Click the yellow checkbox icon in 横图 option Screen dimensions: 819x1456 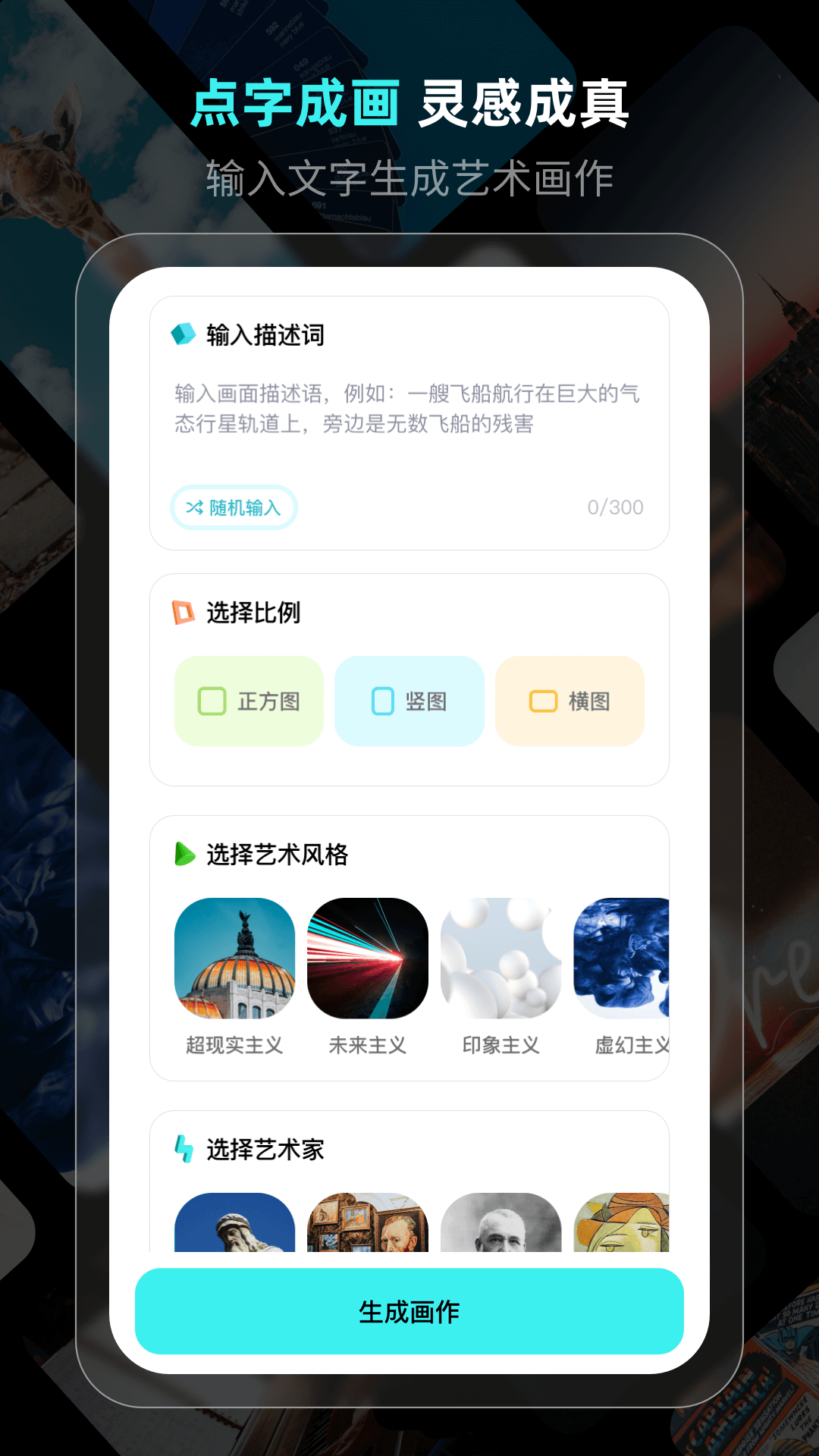pyautogui.click(x=542, y=701)
